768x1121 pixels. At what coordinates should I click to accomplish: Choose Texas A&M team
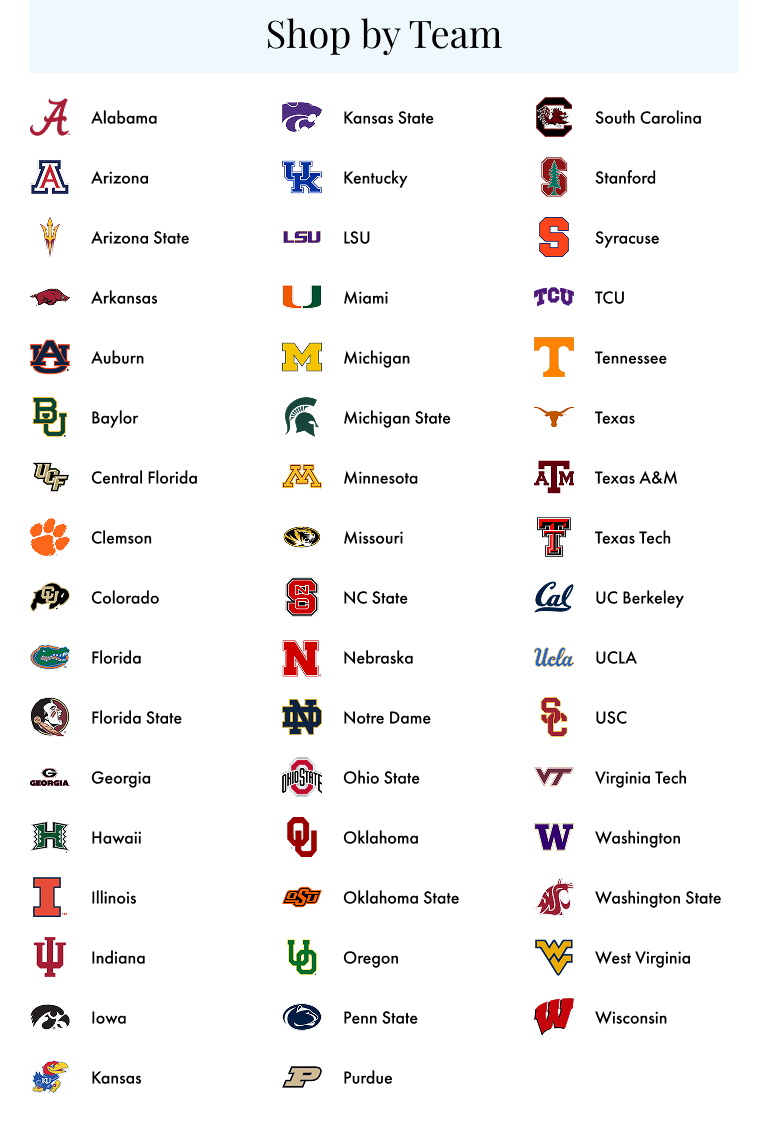click(635, 478)
